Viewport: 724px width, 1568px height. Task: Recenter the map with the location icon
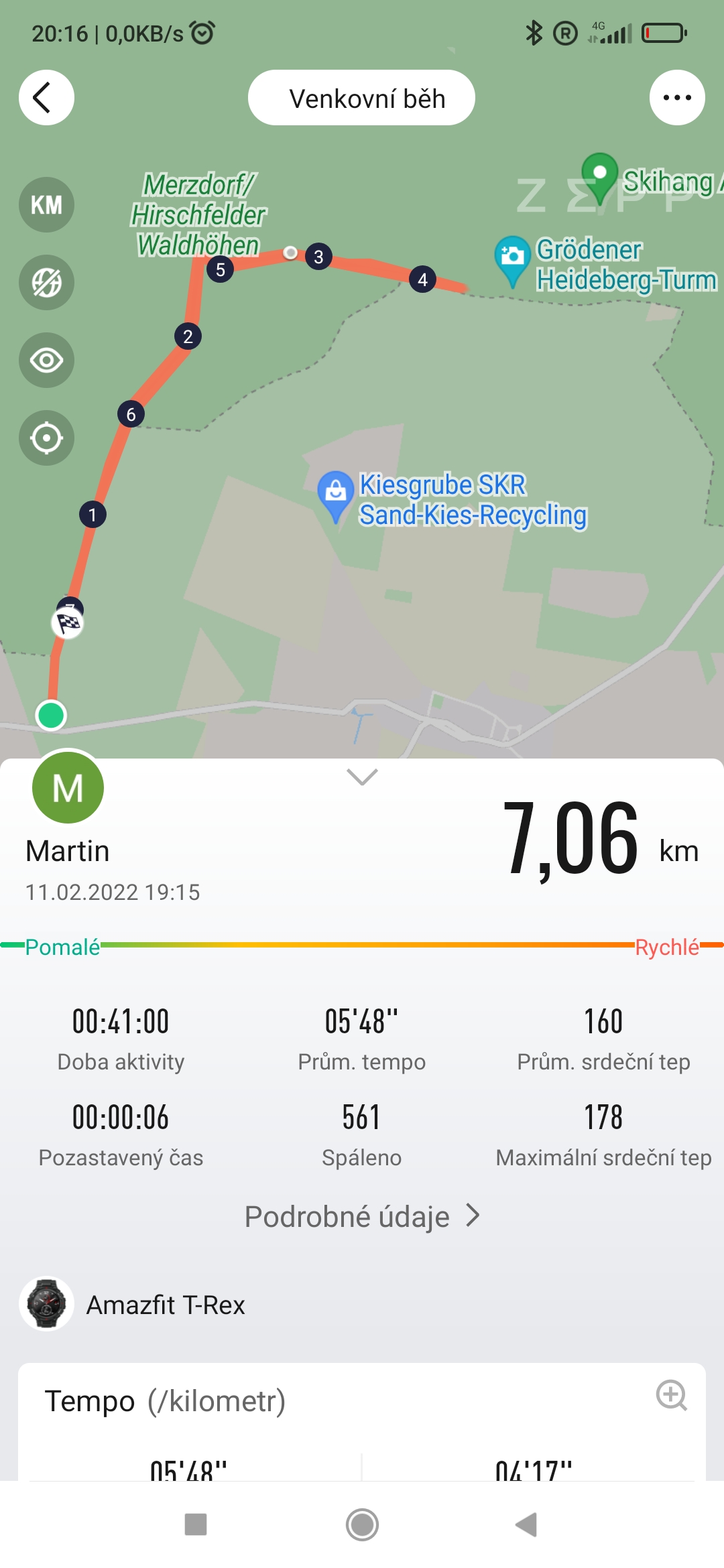coord(46,438)
